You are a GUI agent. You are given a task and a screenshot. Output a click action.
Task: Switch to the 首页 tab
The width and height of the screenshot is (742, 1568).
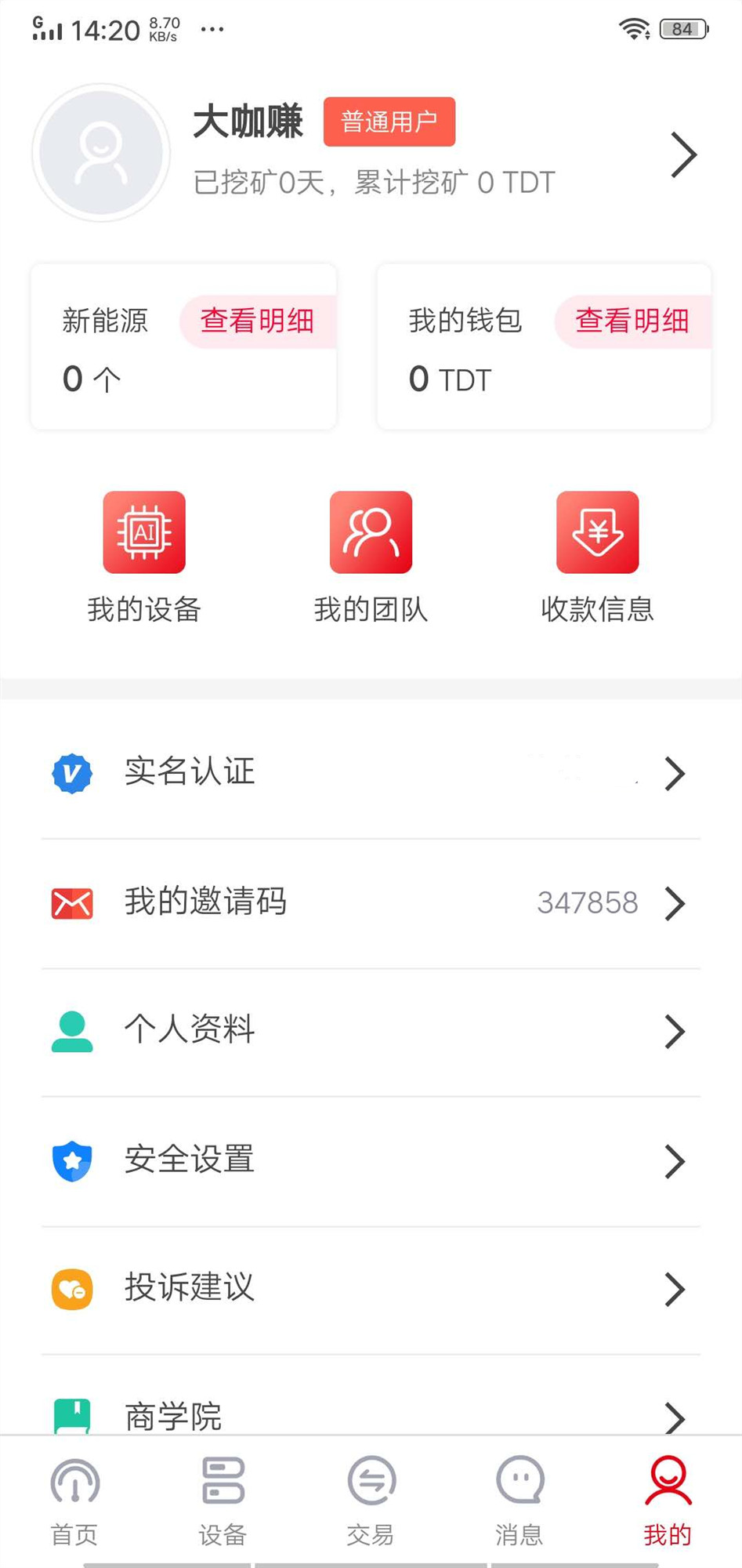point(74,1501)
